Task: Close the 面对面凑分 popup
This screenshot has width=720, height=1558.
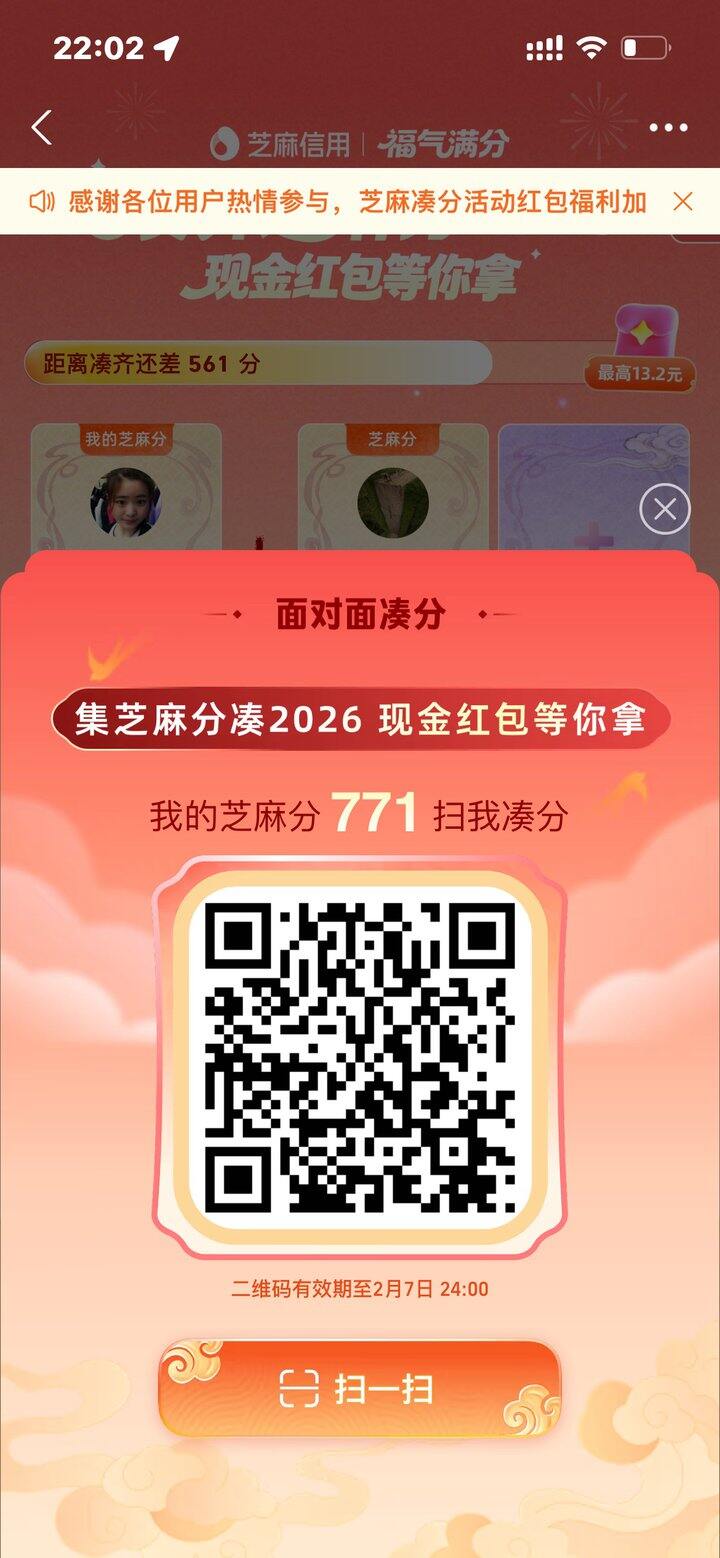Action: pos(664,510)
